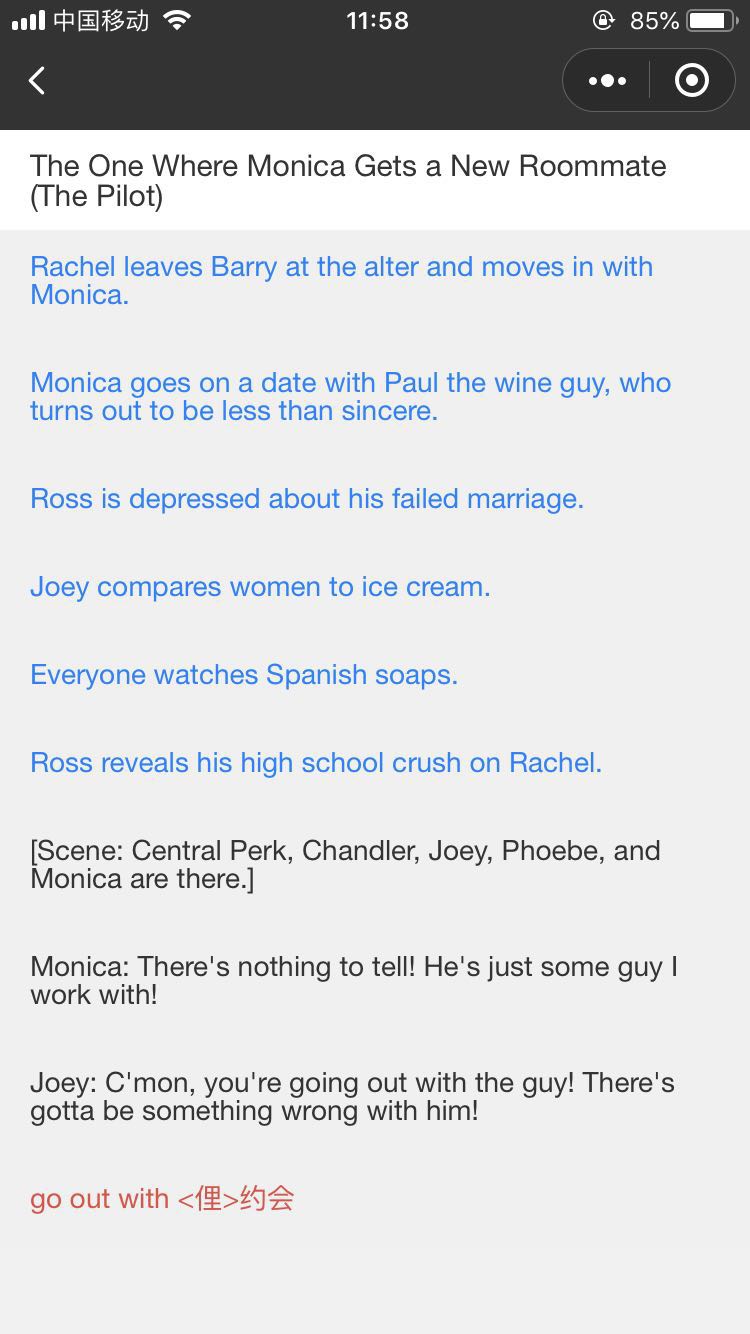
Task: Open 'Everyone watches Spanish soaps' link
Action: click(x=244, y=675)
